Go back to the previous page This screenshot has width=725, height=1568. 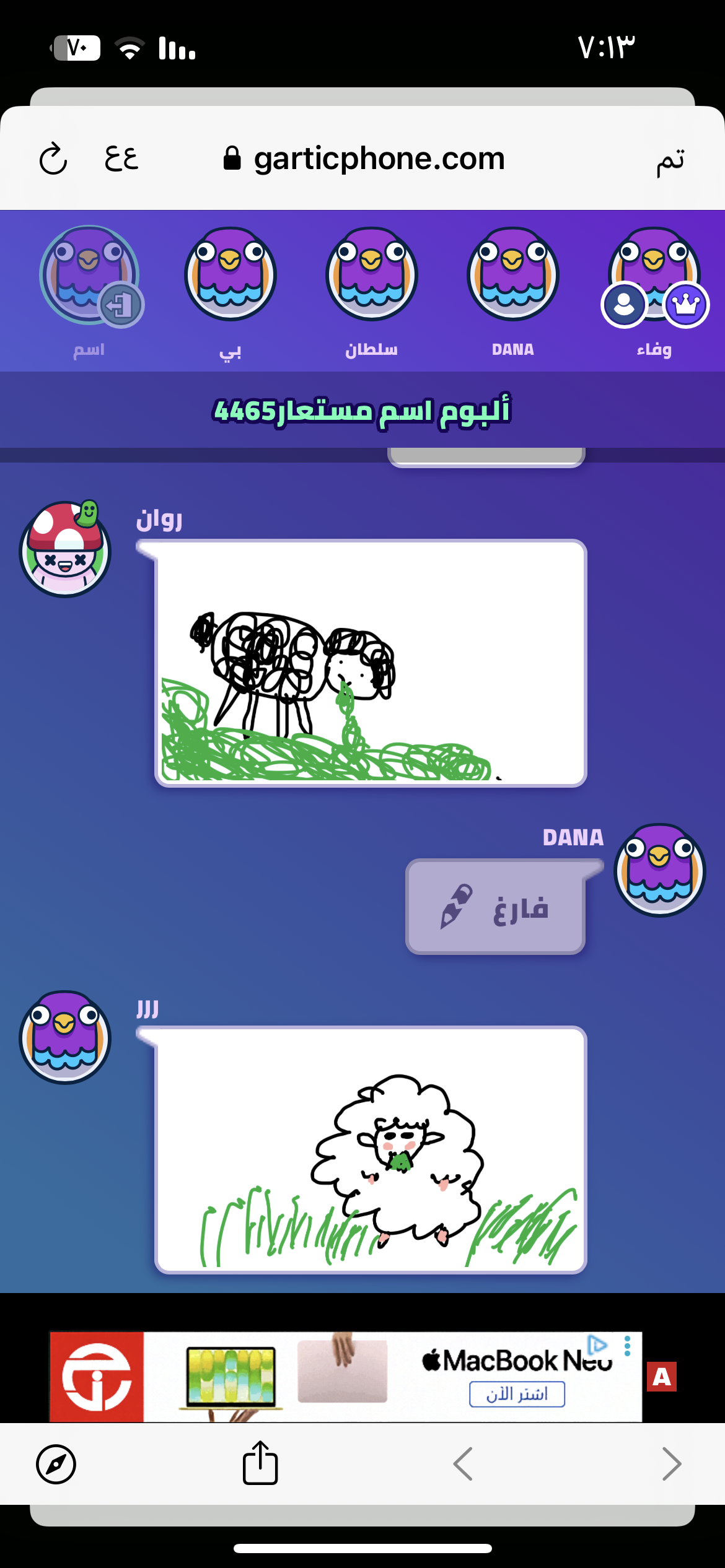(463, 1464)
